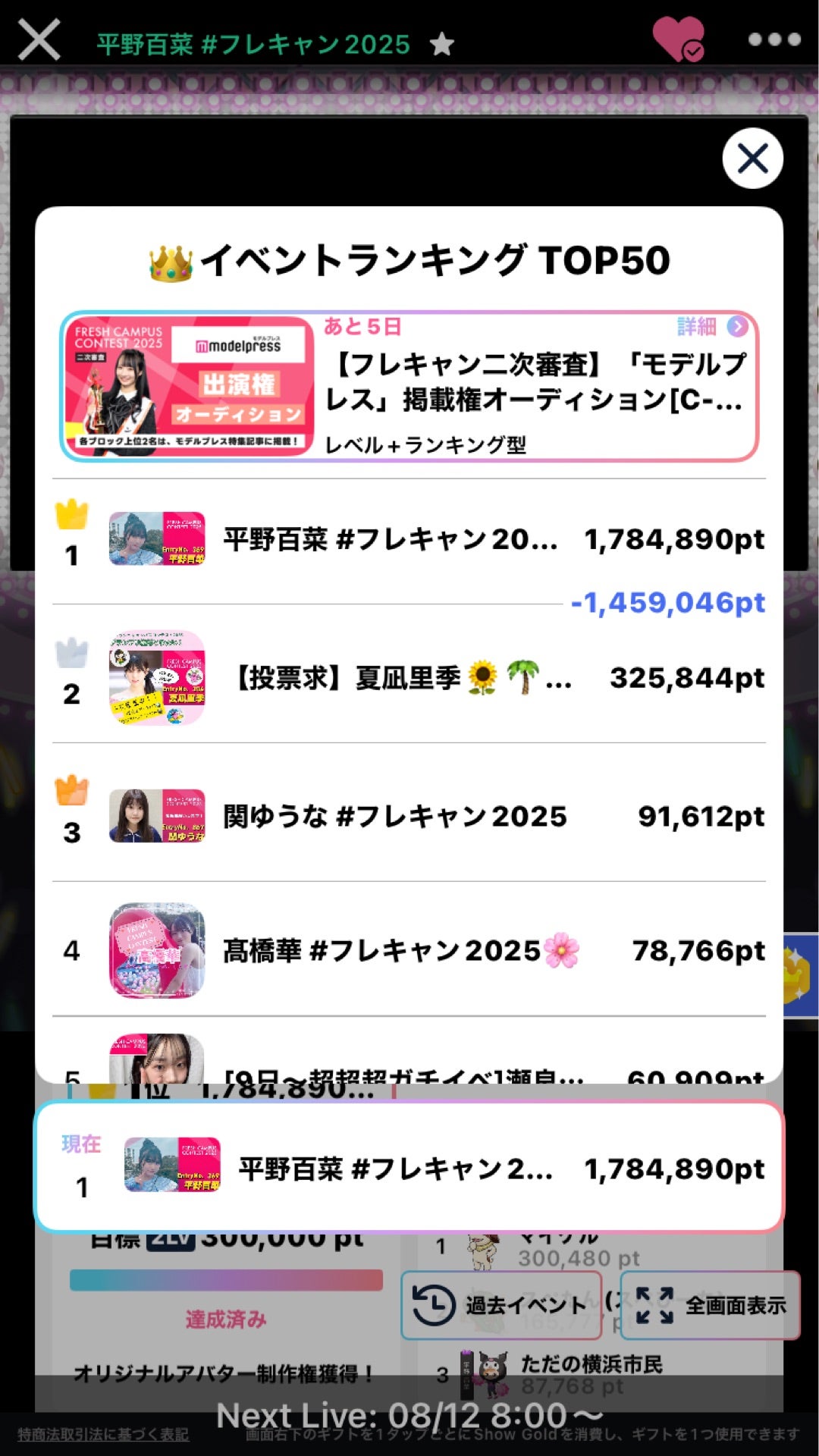Open rank 3 関ゆうな room
The height and width of the screenshot is (1456, 819).
click(409, 817)
